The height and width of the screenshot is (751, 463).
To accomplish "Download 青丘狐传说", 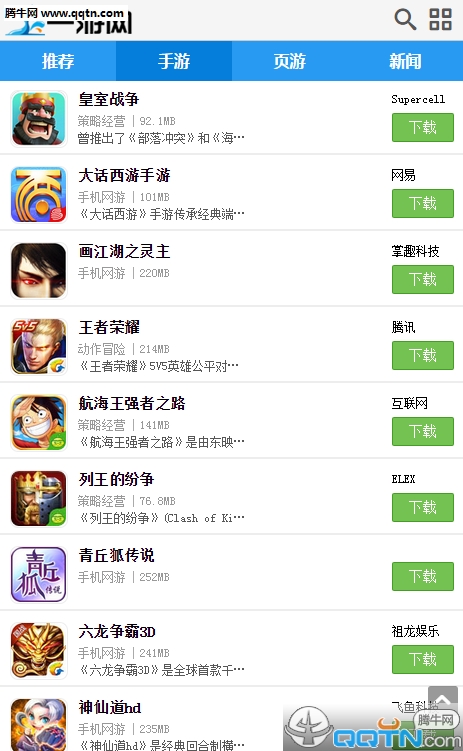I will [423, 576].
